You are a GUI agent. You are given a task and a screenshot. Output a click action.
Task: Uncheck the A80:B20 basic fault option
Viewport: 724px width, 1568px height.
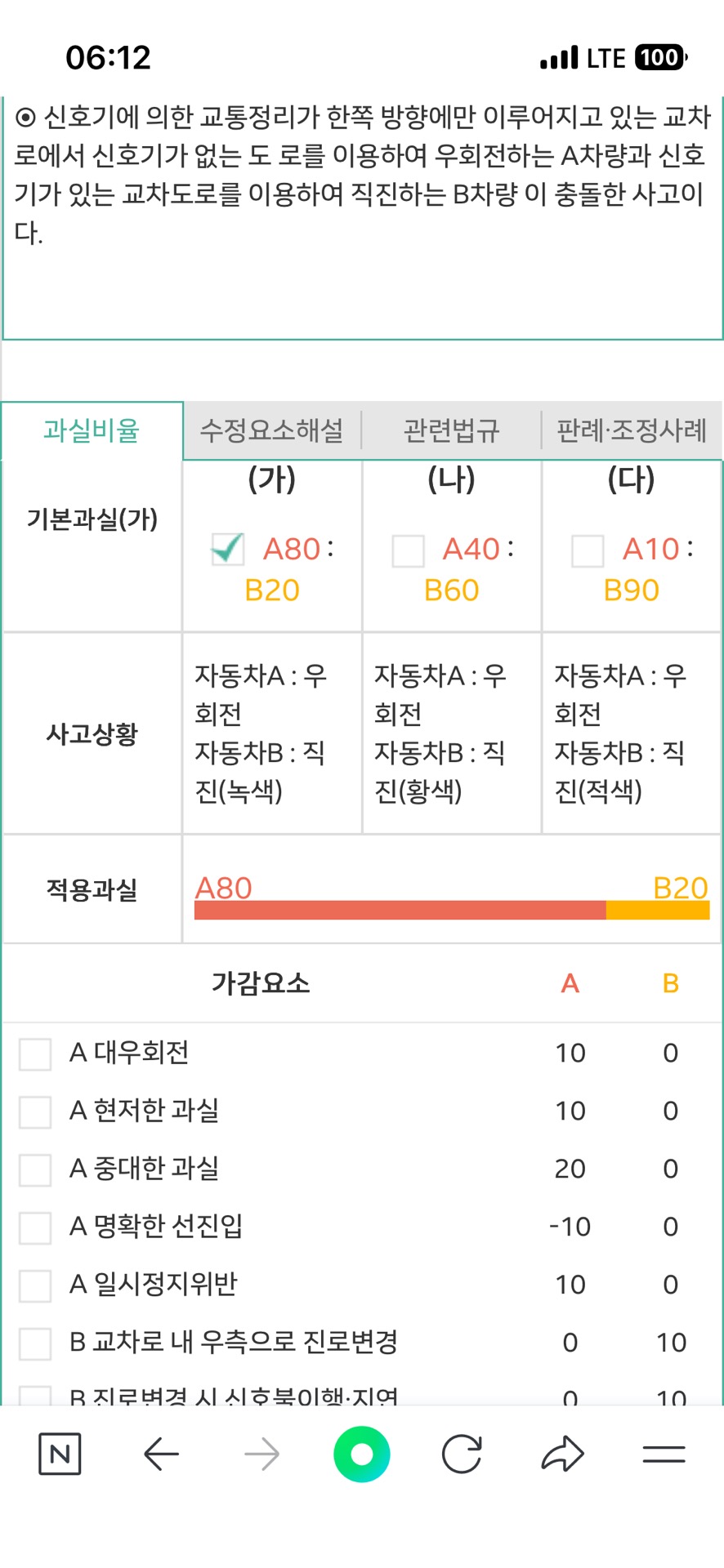pyautogui.click(x=228, y=550)
